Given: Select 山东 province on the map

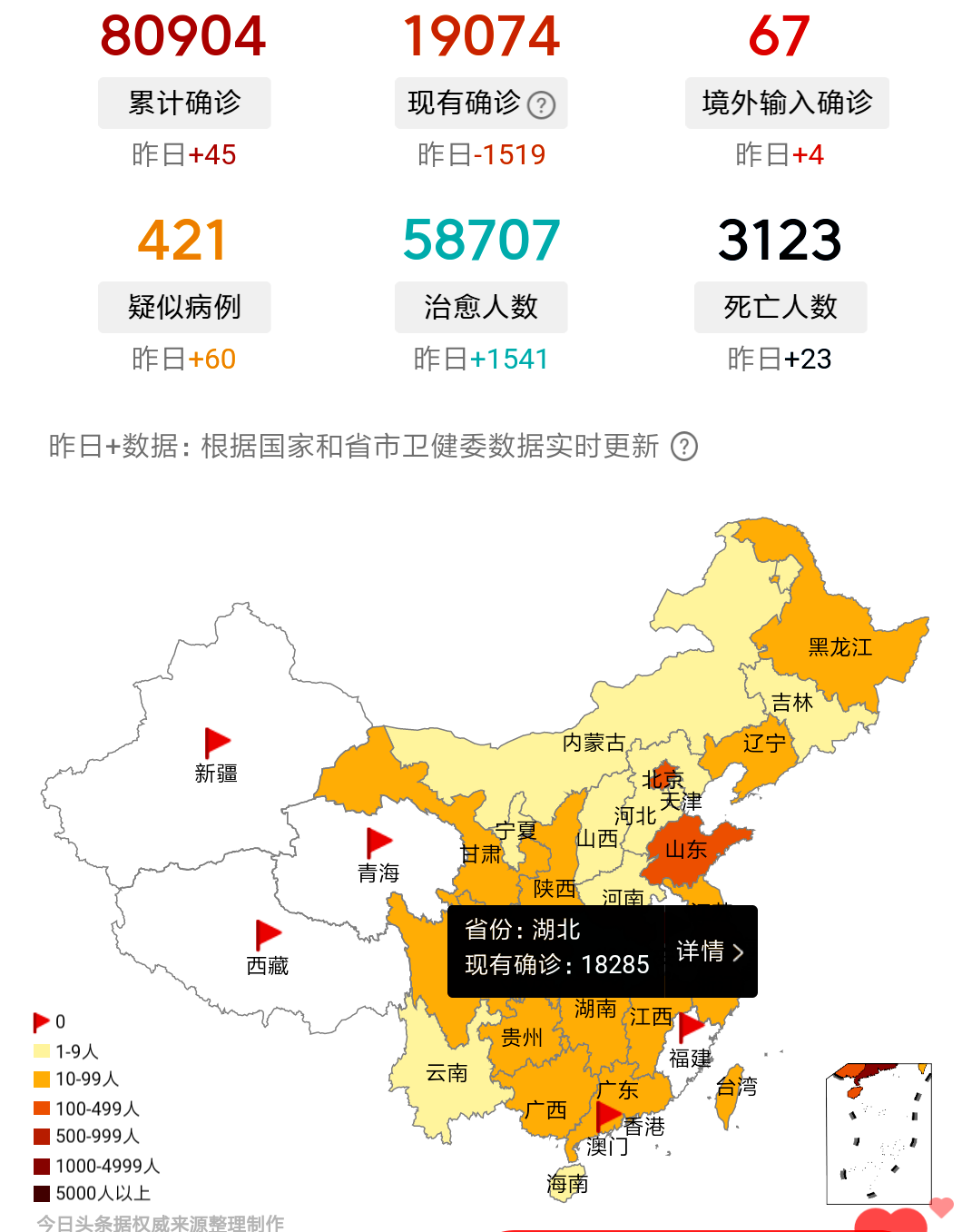Looking at the screenshot, I should (x=686, y=850).
